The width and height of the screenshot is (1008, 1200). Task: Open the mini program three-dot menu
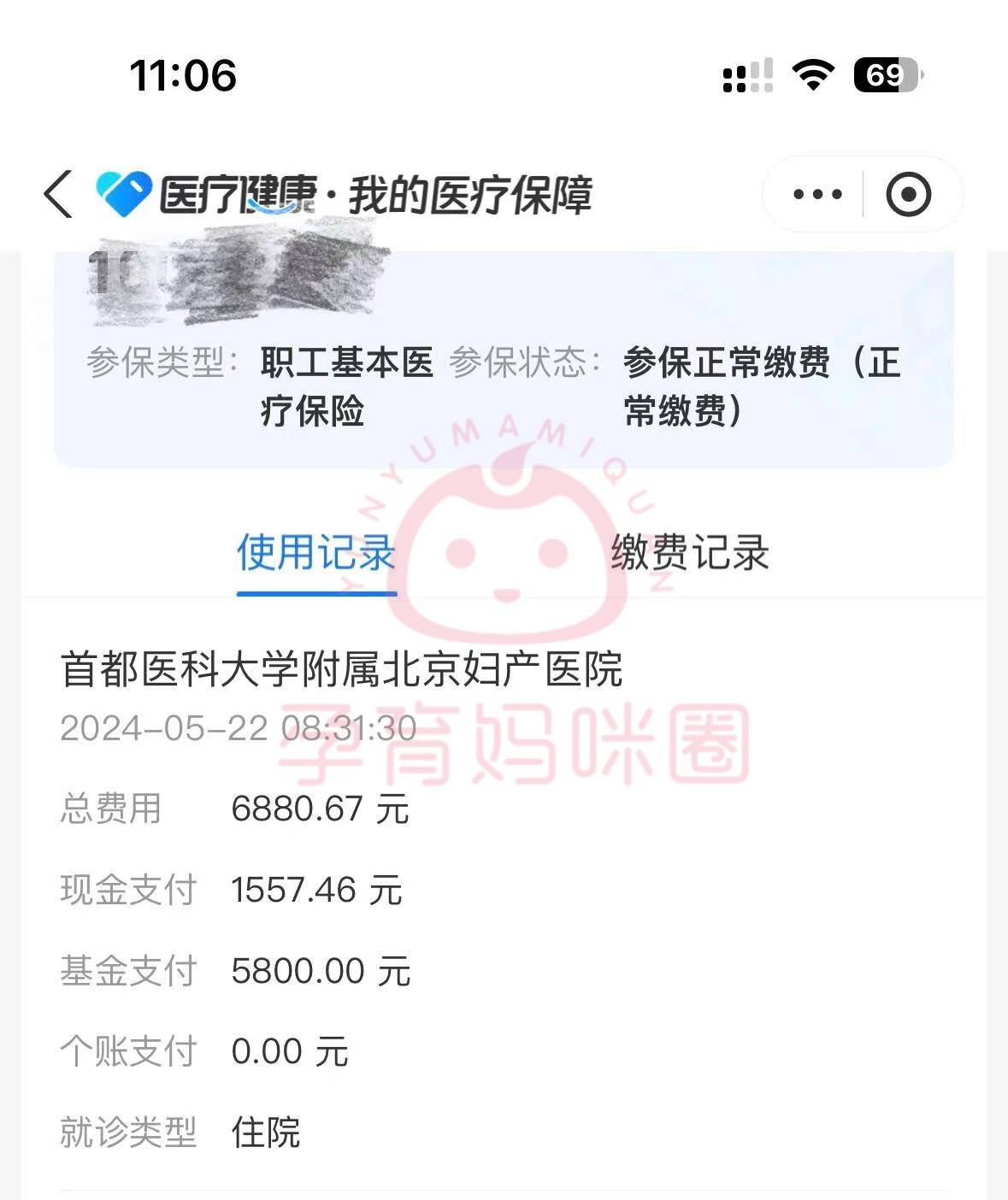click(816, 195)
